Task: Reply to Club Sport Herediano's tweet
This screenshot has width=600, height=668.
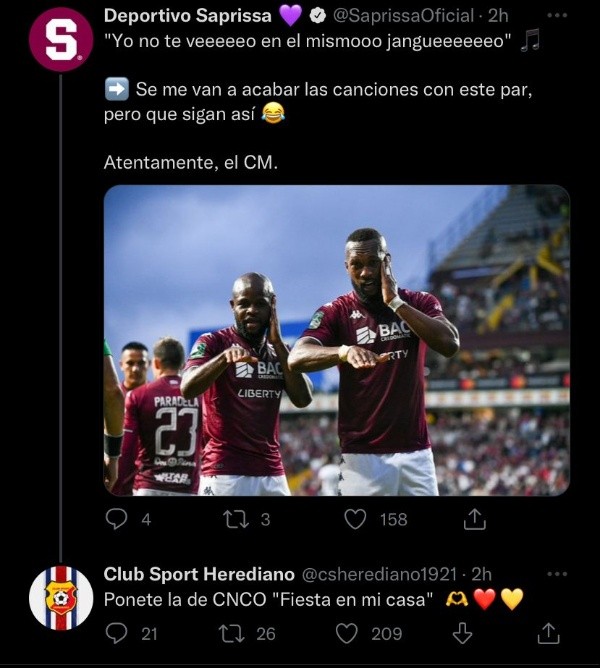Action: tap(117, 633)
